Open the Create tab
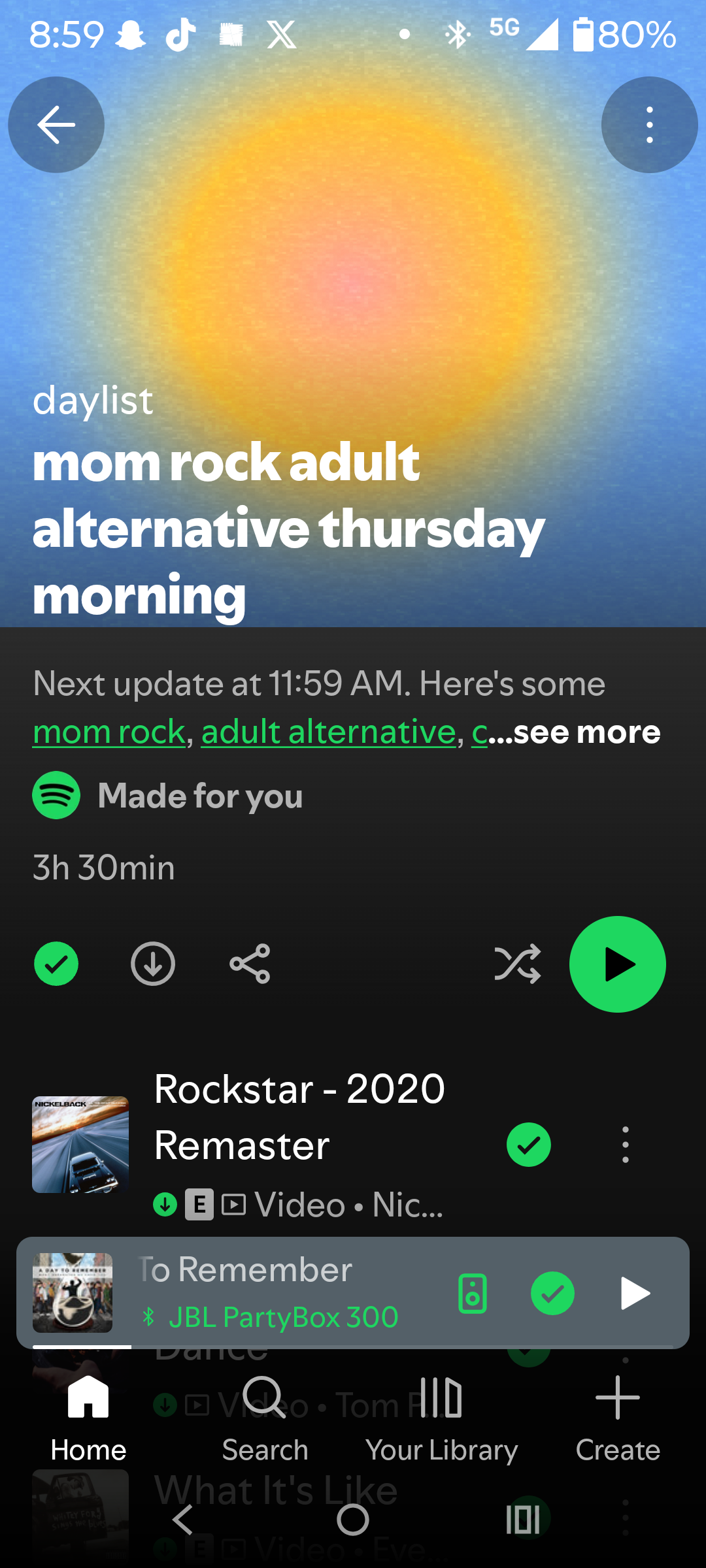Viewport: 706px width, 1568px height. click(x=618, y=1419)
